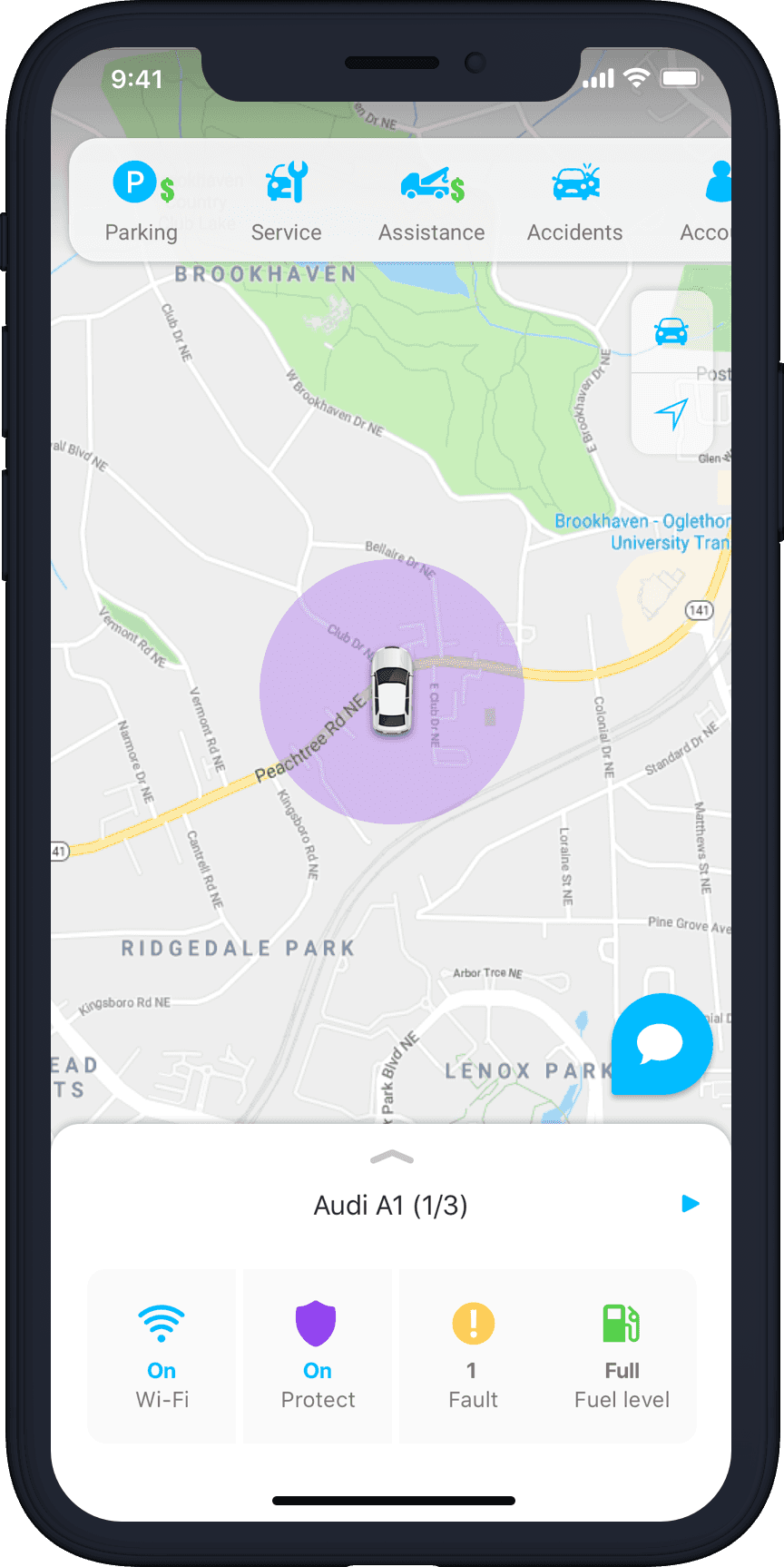Center map on the car icon button
The height and width of the screenshot is (1567, 784).
coord(671,331)
